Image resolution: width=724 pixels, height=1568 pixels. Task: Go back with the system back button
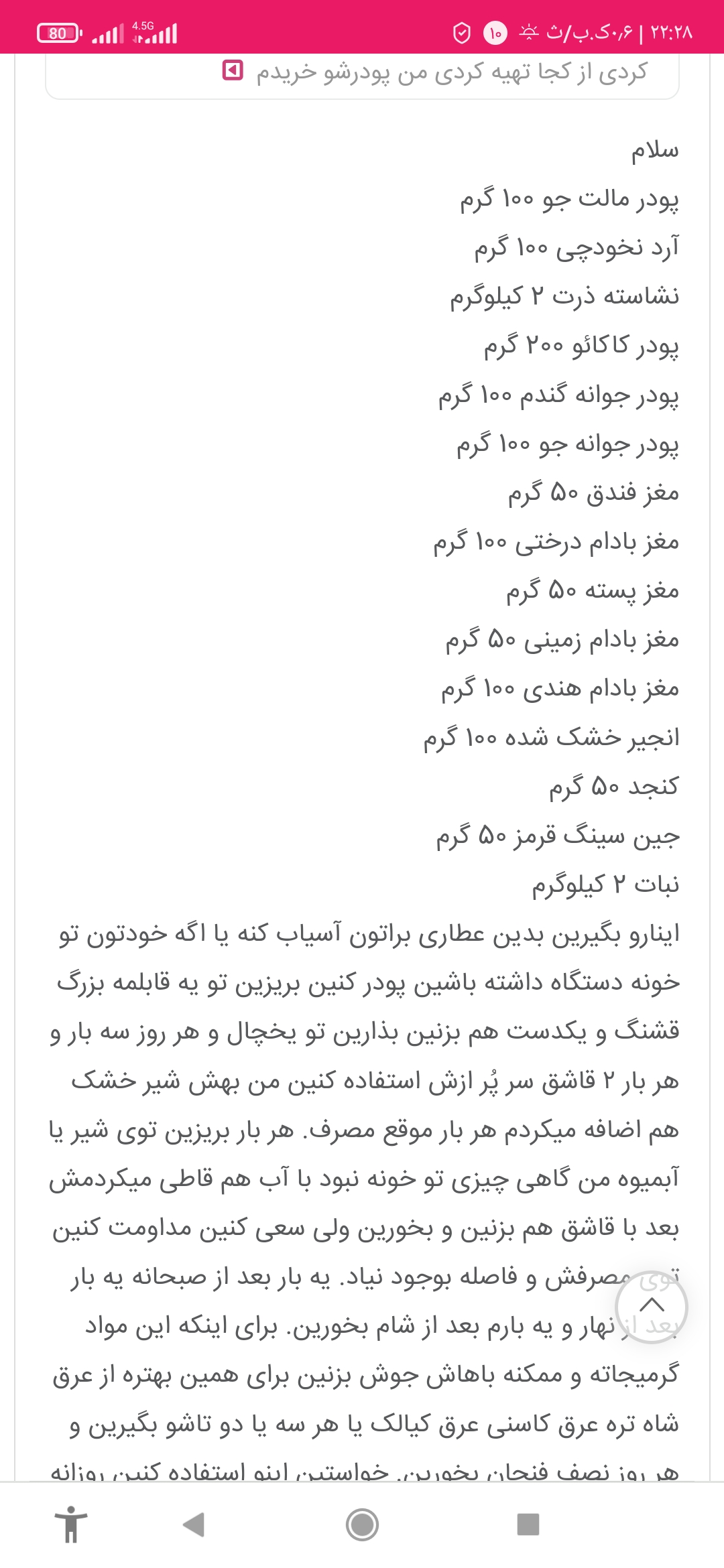pyautogui.click(x=194, y=1524)
